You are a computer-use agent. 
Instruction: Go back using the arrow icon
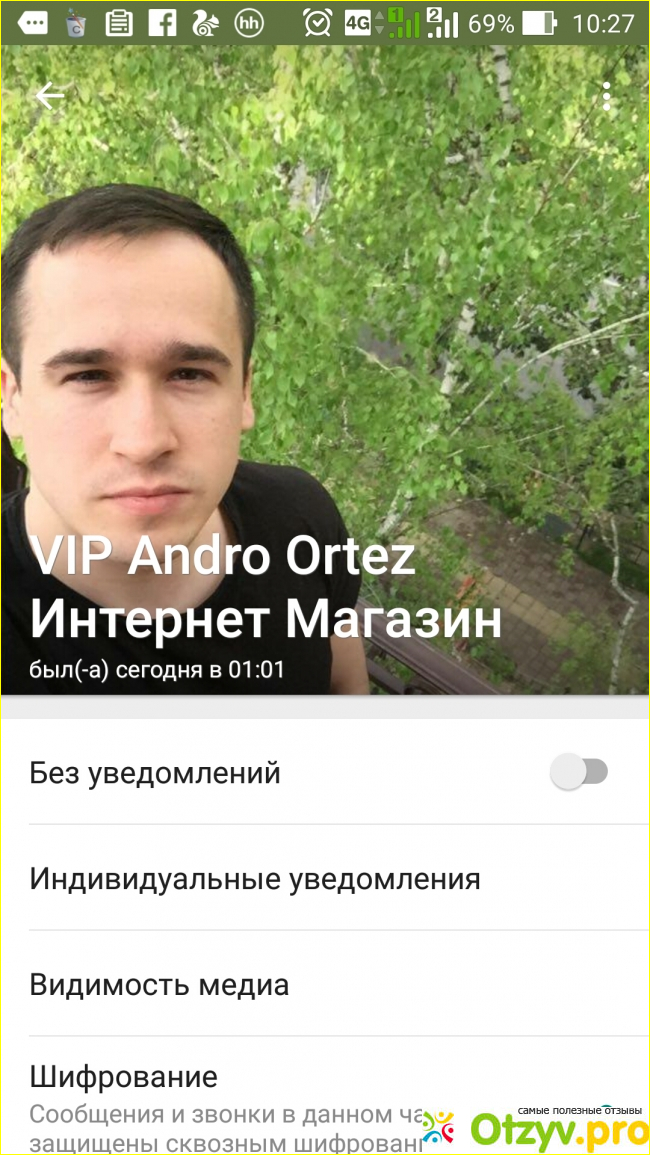point(49,96)
